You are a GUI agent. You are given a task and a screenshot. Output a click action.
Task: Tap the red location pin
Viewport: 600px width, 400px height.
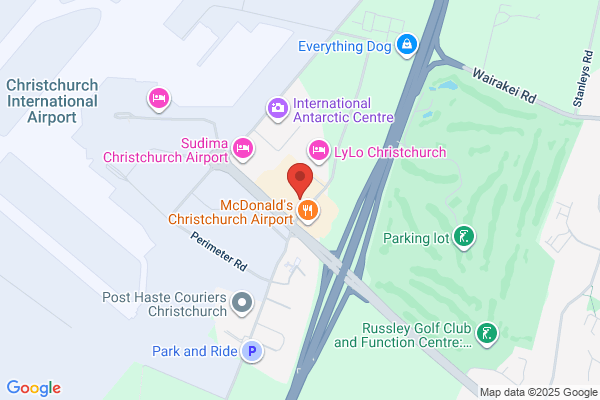click(300, 180)
